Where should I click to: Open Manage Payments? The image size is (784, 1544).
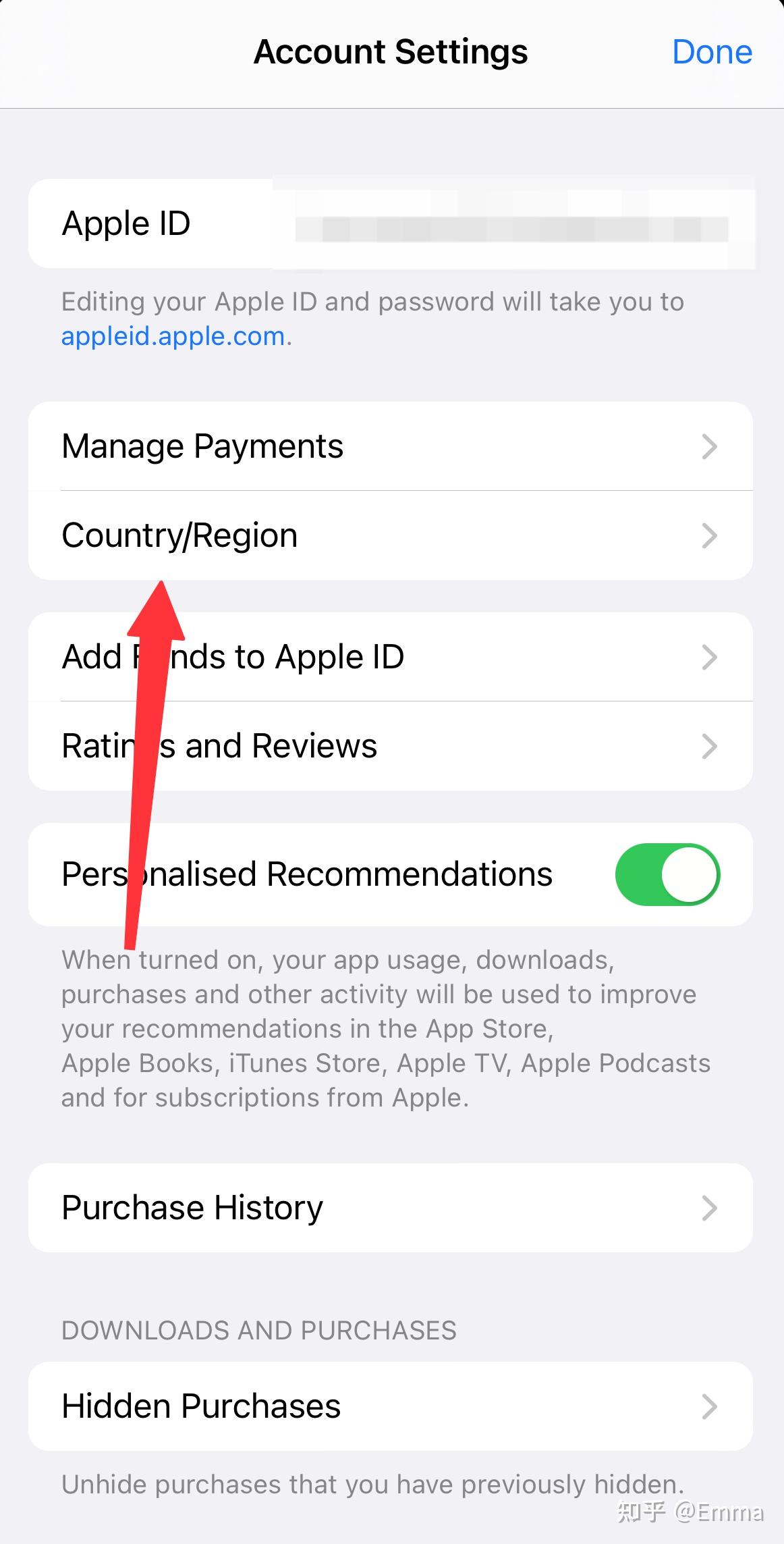pos(390,446)
